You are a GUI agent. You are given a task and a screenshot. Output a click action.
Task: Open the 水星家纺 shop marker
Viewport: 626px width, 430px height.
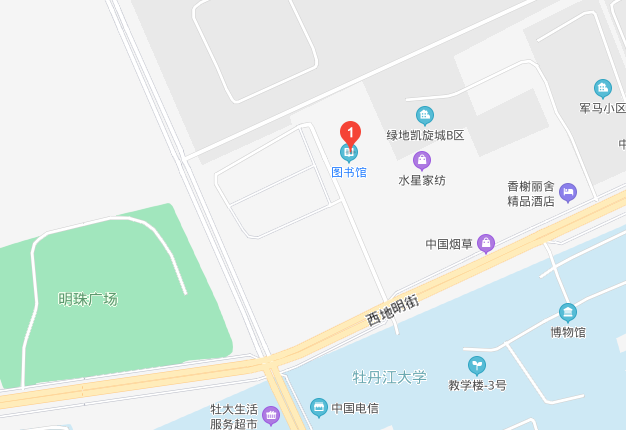[x=422, y=160]
